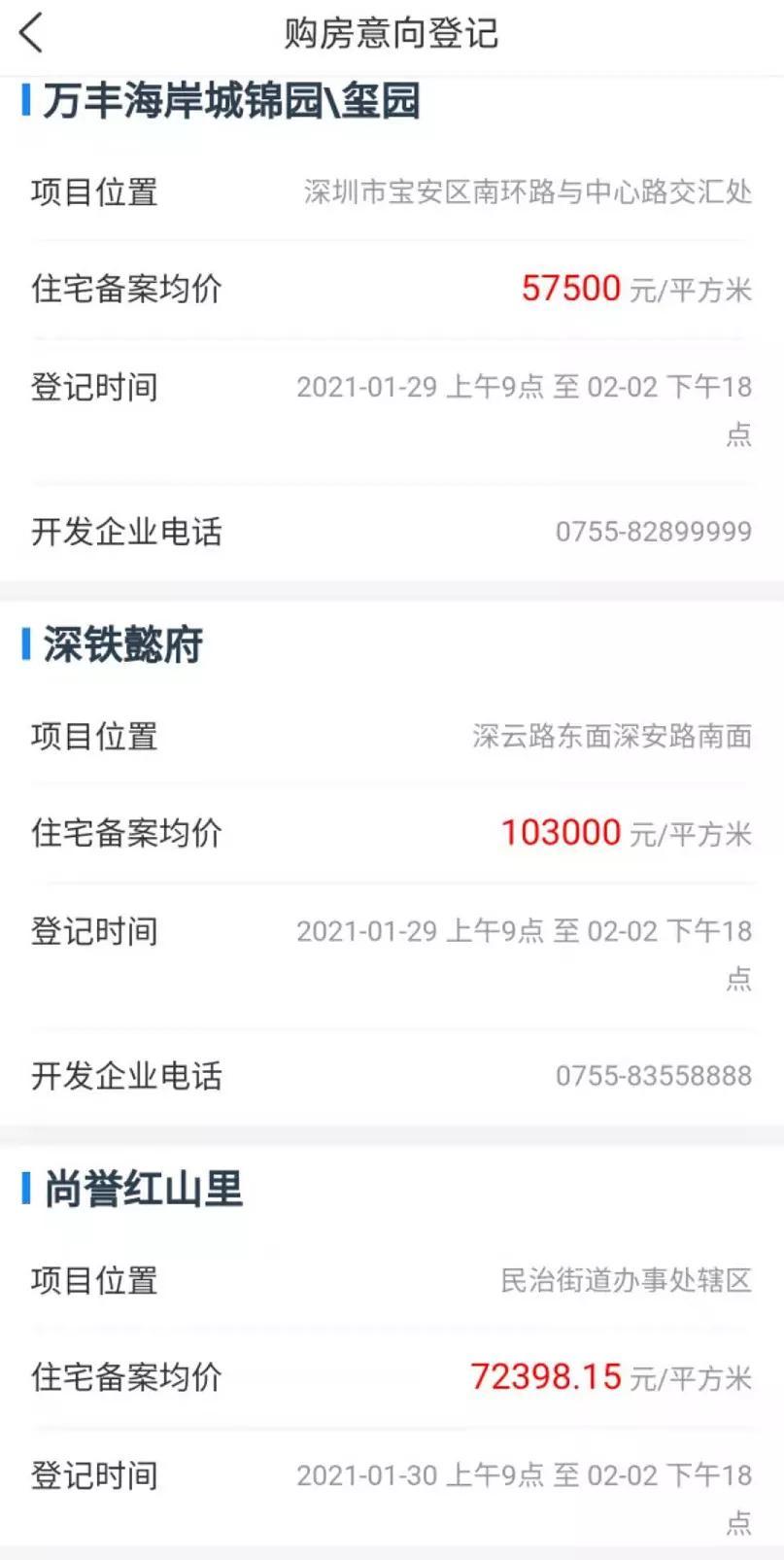The width and height of the screenshot is (784, 1560).
Task: Tap 民治街道办事处辖区 location text
Action: (625, 1281)
